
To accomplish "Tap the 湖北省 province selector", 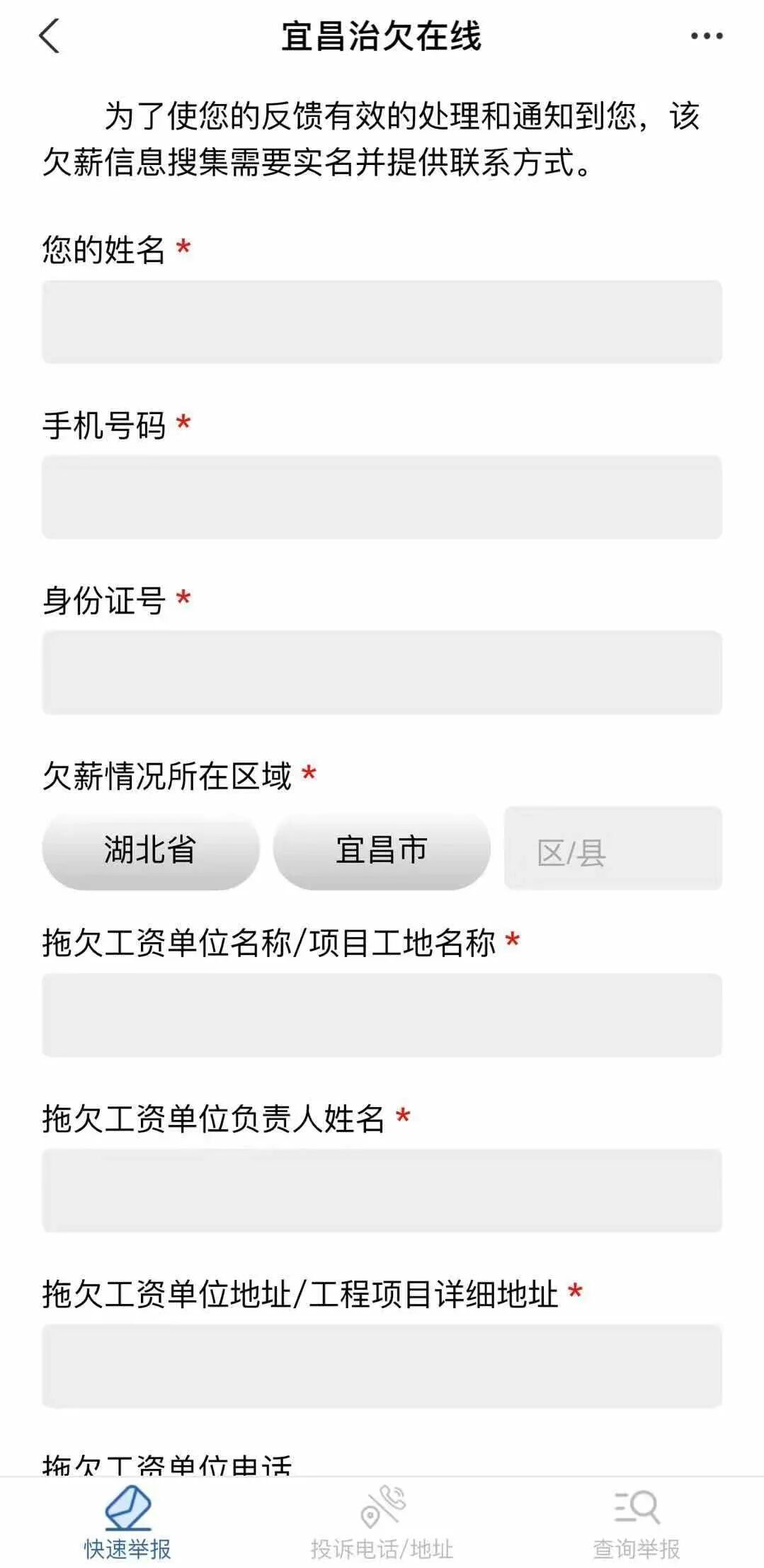I will click(151, 849).
